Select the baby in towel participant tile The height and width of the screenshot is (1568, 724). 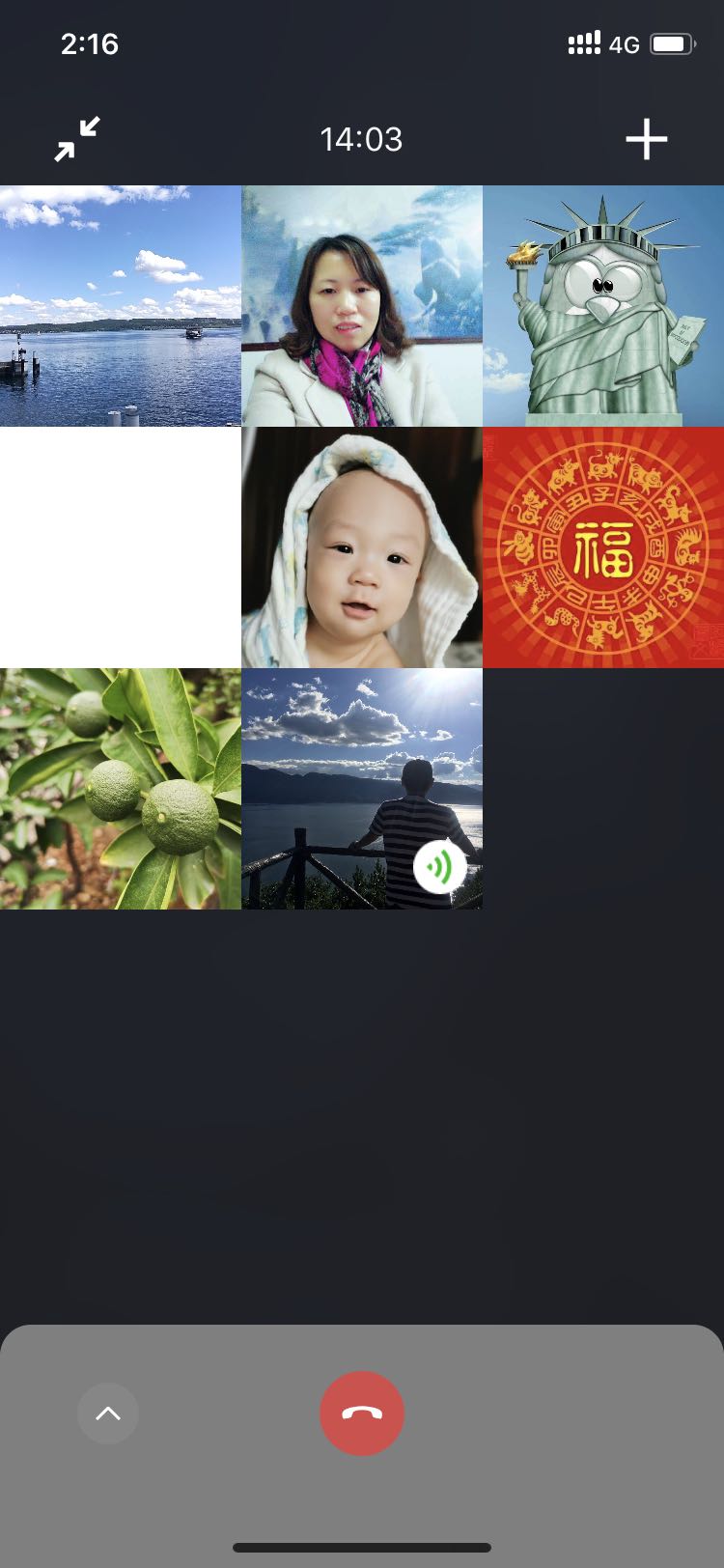coord(362,547)
